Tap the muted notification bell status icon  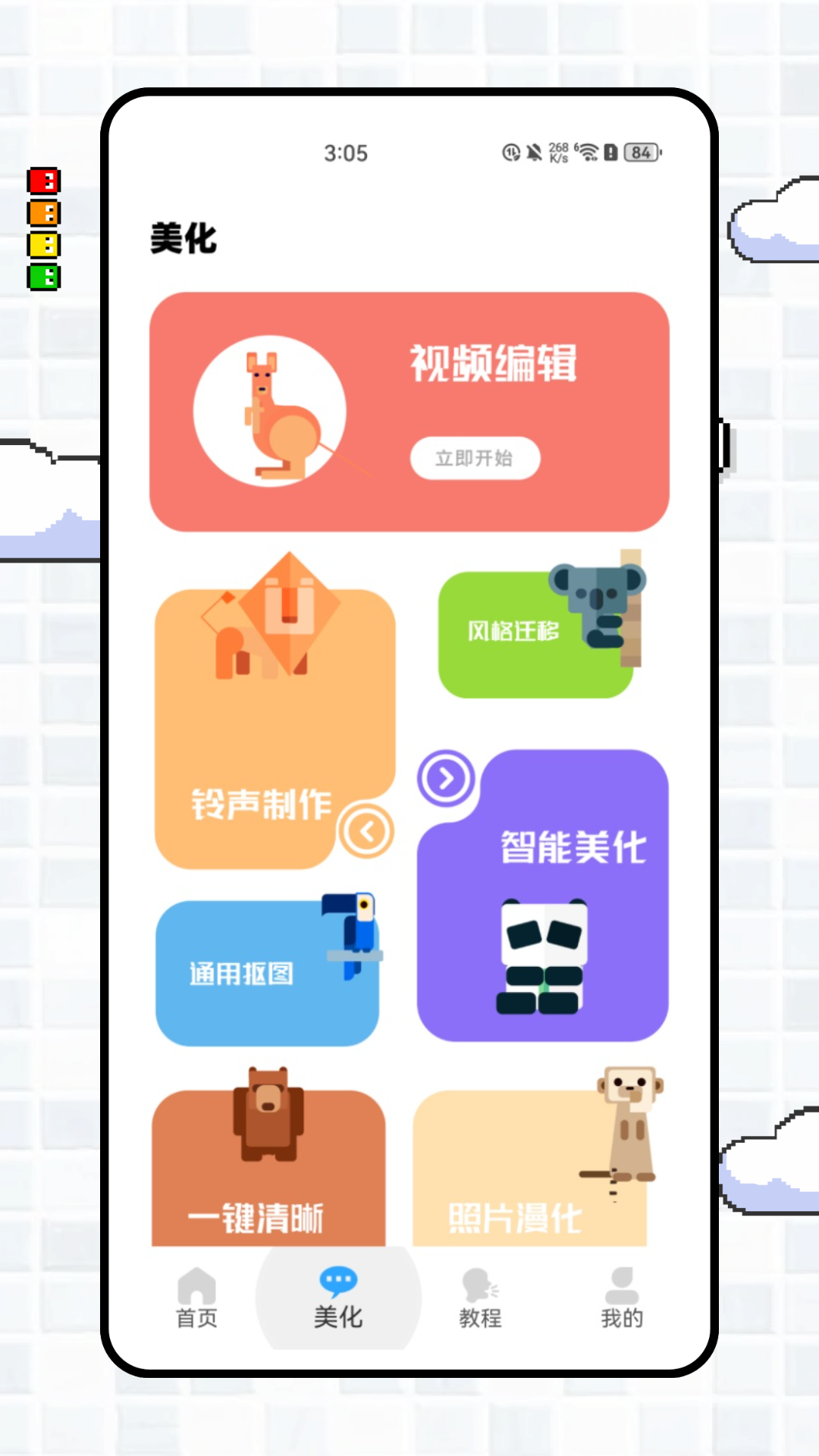coord(535,152)
